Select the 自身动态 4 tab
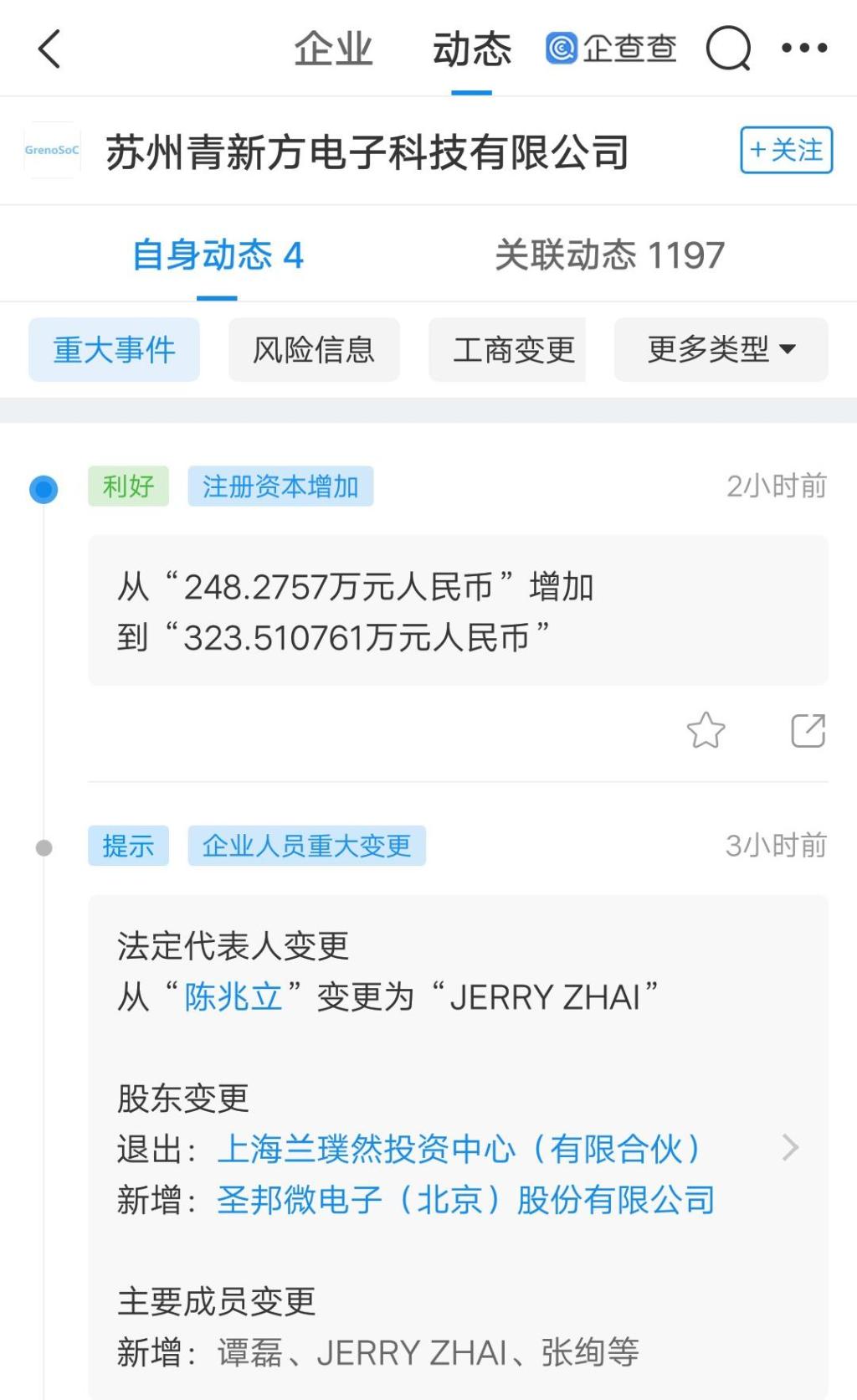Screen dimensions: 857x1400 click(218, 255)
